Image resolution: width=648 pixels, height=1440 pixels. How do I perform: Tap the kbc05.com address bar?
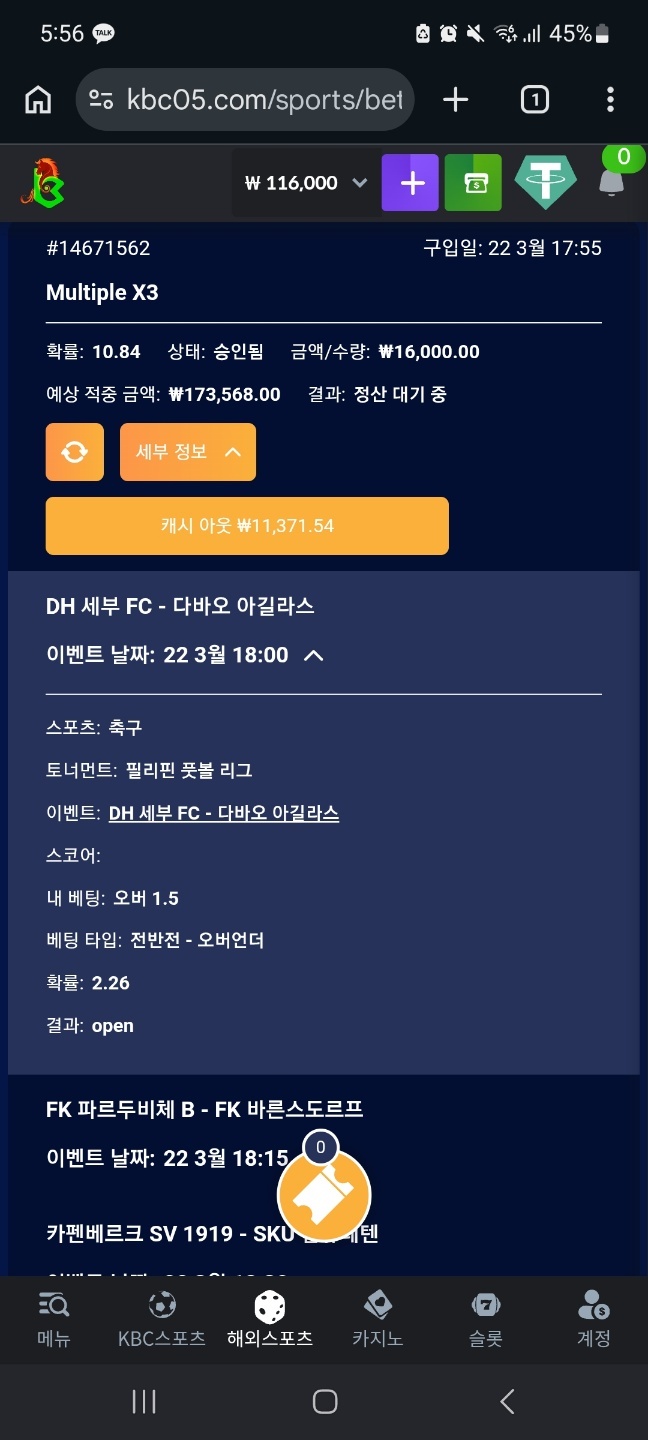click(x=245, y=100)
